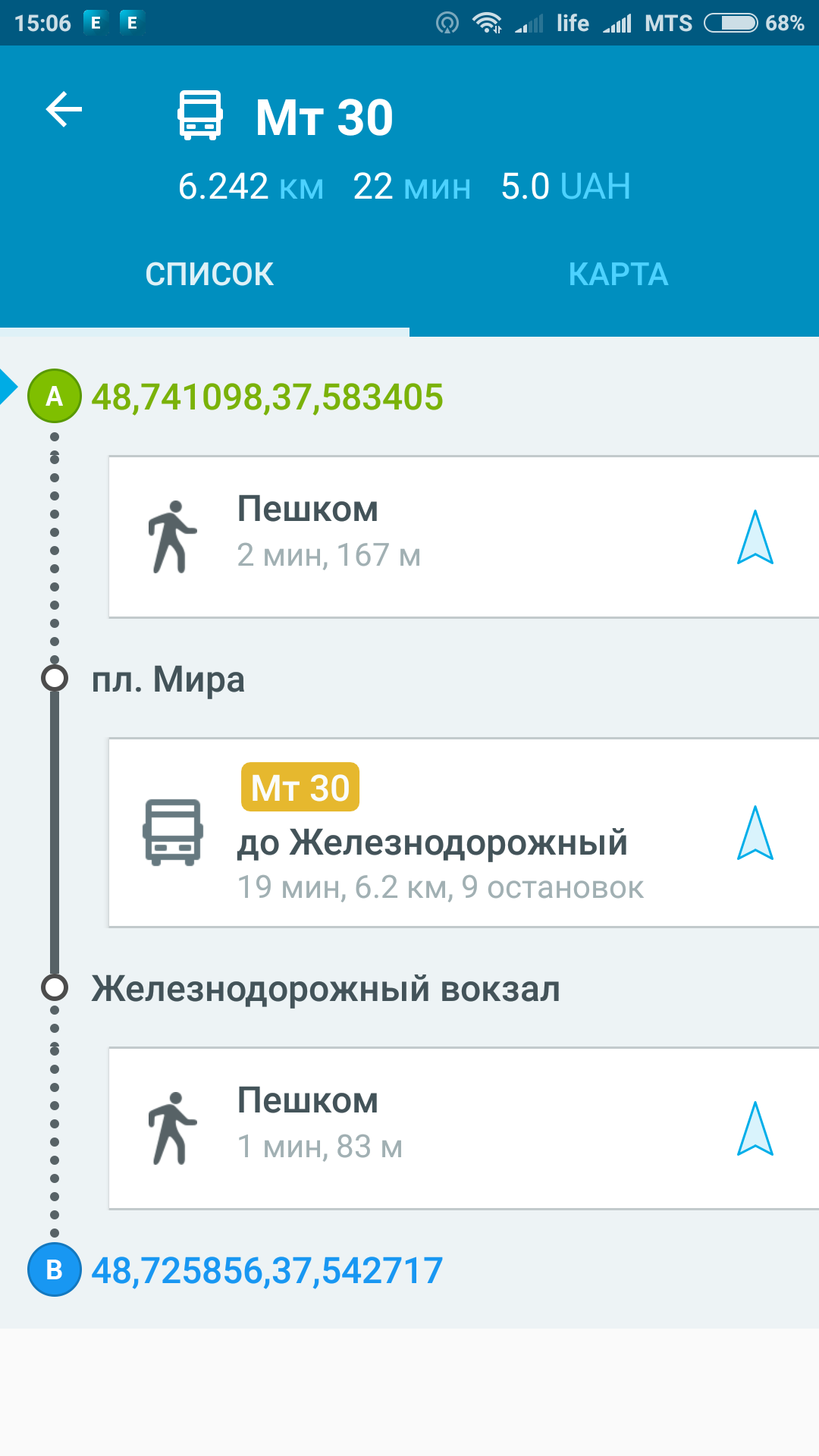Viewport: 819px width, 1456px height.
Task: Select destination point B coordinates
Action: (267, 1270)
